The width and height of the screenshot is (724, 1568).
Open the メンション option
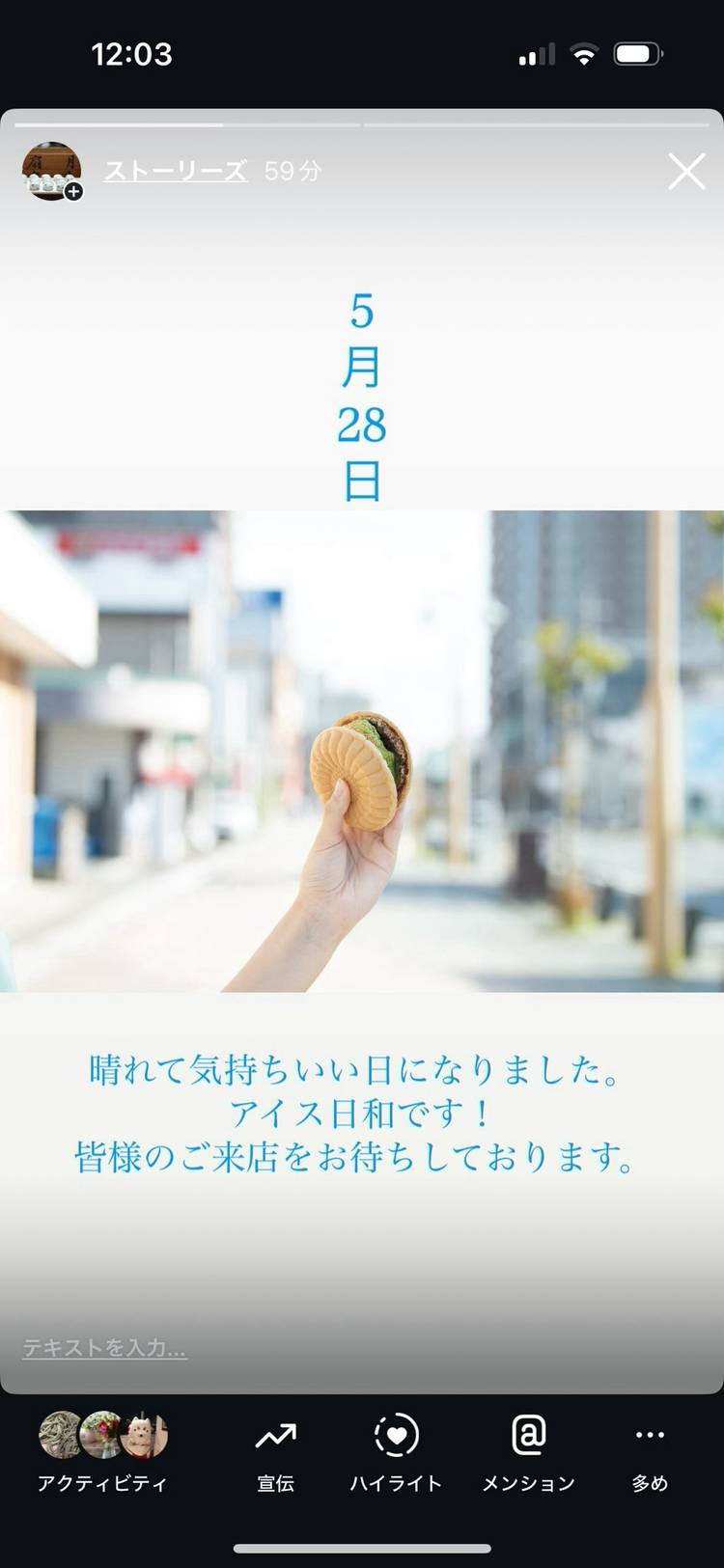click(528, 1453)
